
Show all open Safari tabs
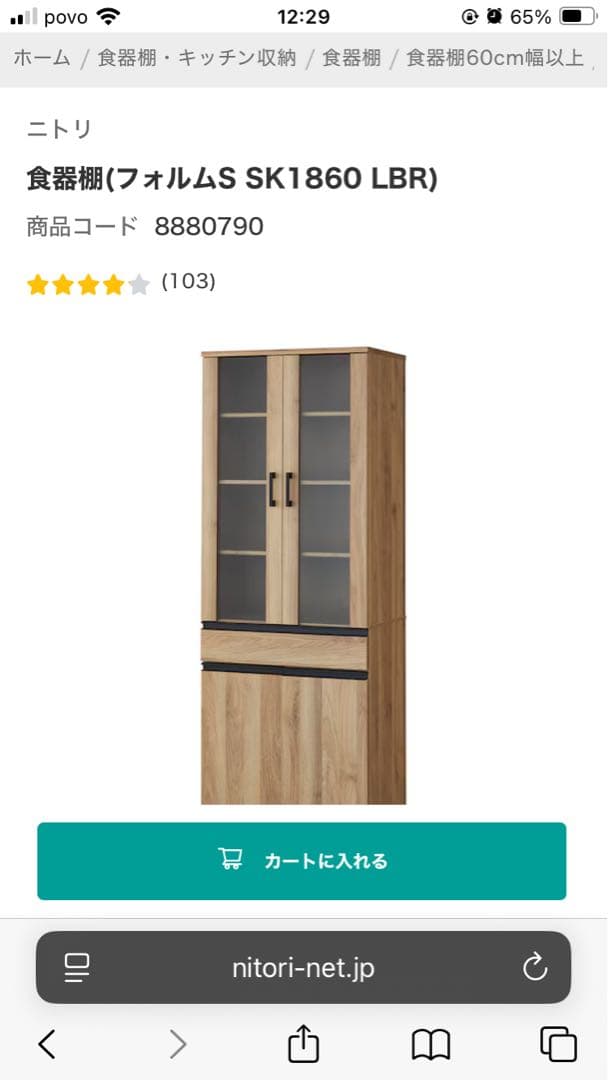pos(558,1045)
